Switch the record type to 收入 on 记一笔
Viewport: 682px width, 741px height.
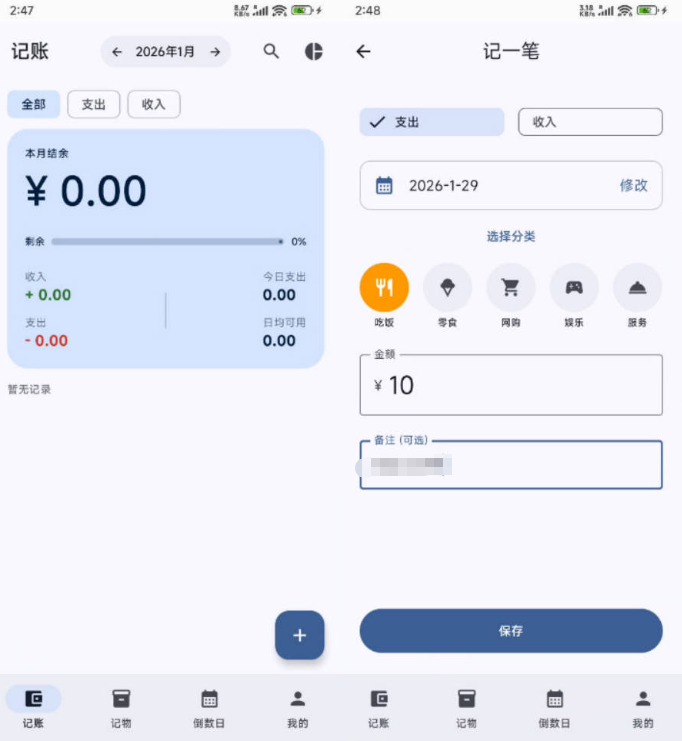click(590, 122)
